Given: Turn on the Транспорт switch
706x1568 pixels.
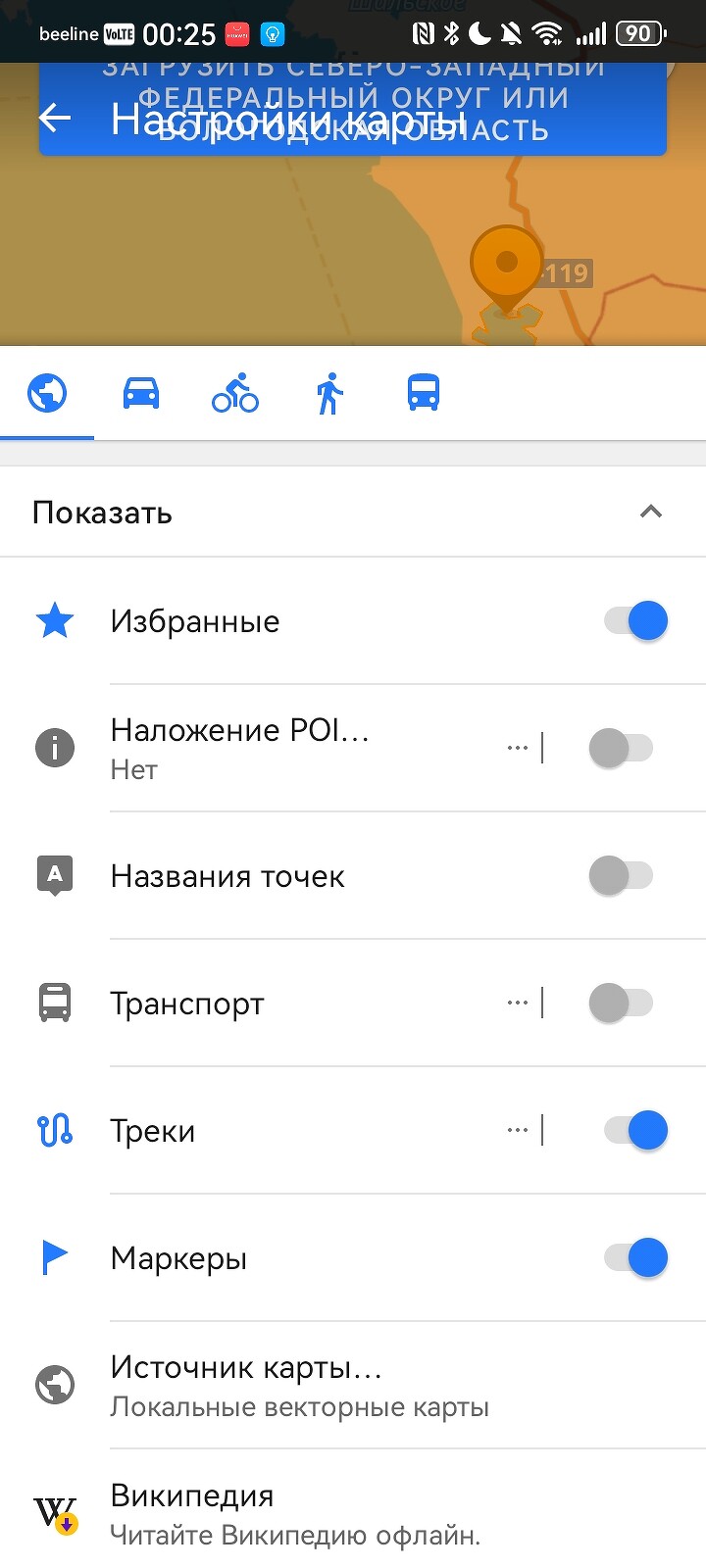Looking at the screenshot, I should (621, 1004).
